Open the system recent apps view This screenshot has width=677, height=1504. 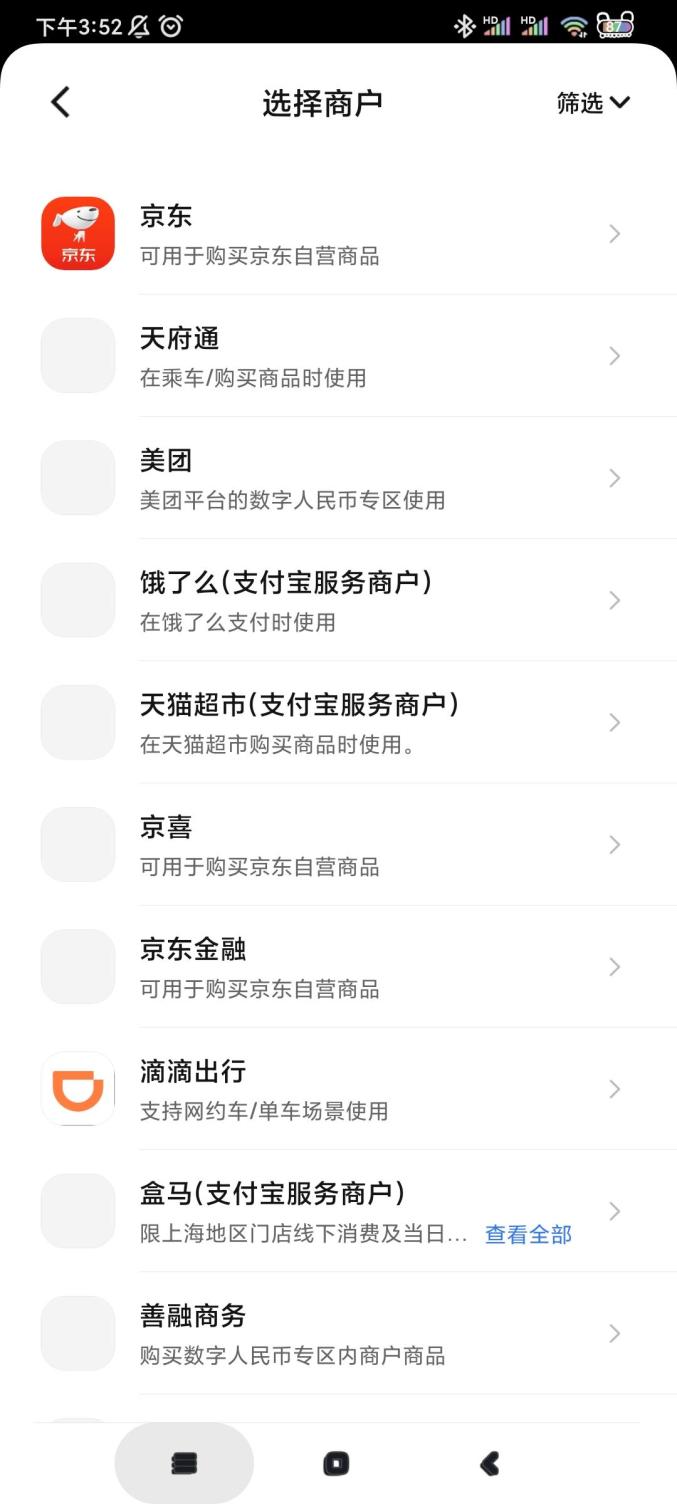(x=184, y=1464)
